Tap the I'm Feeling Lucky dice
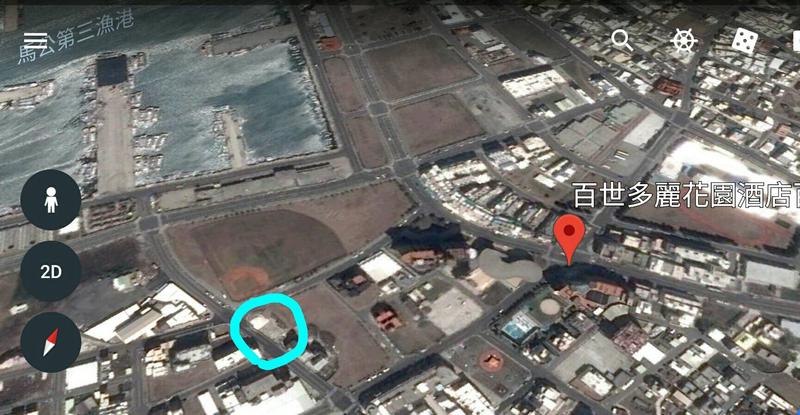The image size is (800, 415). click(744, 41)
